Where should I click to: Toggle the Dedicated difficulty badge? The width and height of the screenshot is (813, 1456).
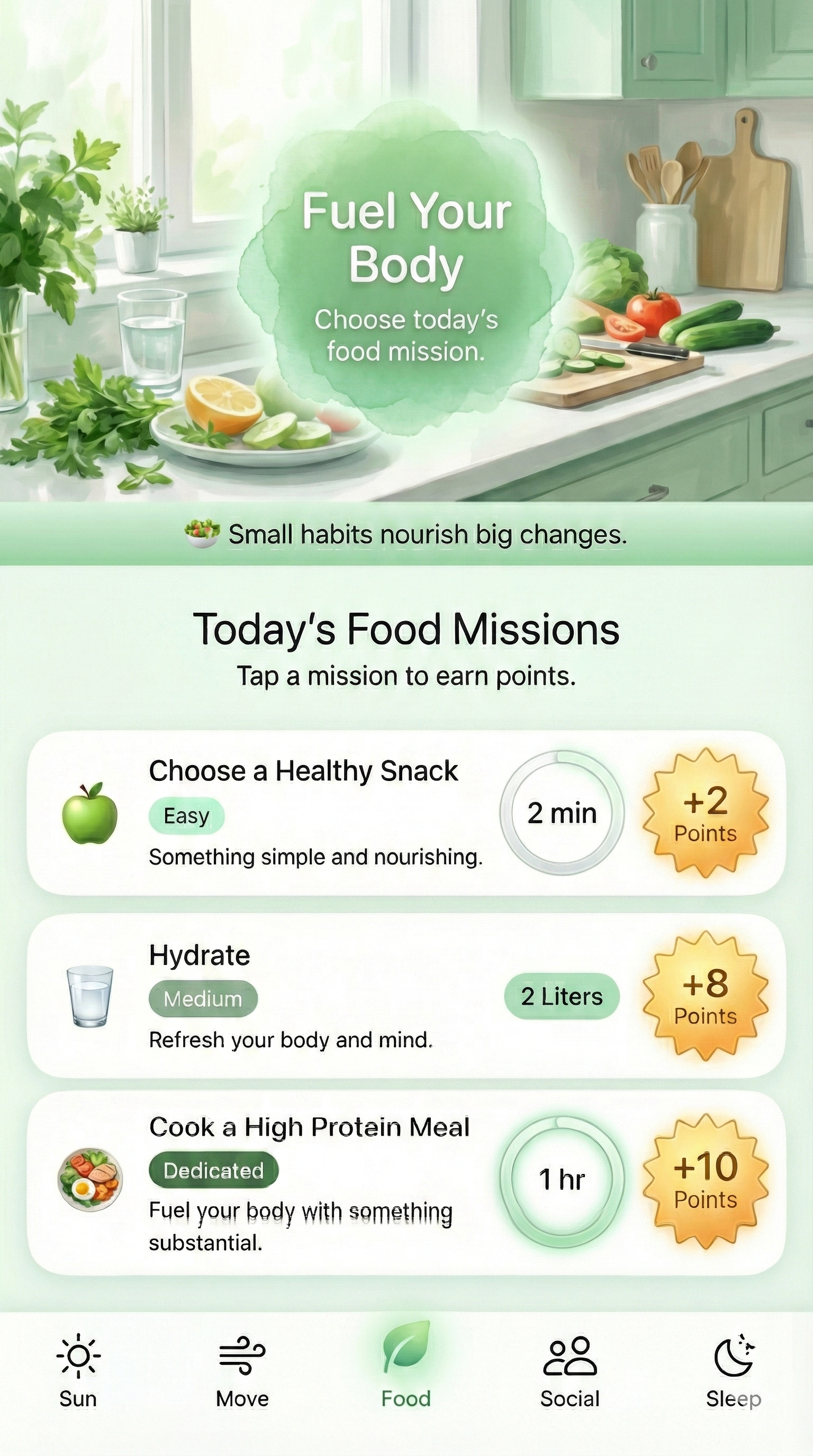point(213,1170)
